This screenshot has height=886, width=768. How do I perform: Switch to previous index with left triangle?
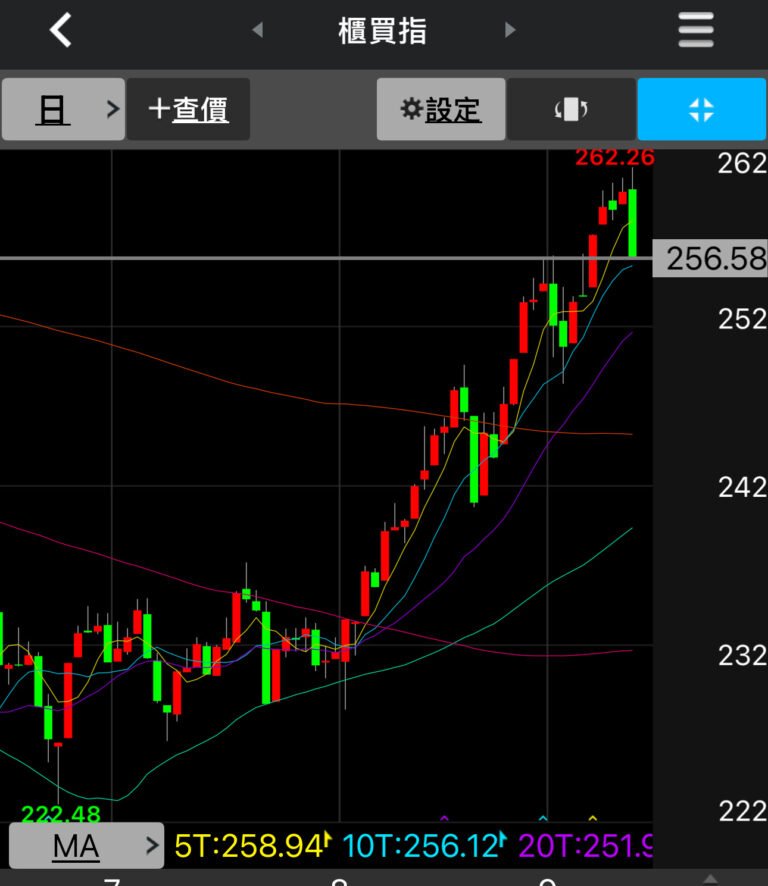(257, 30)
